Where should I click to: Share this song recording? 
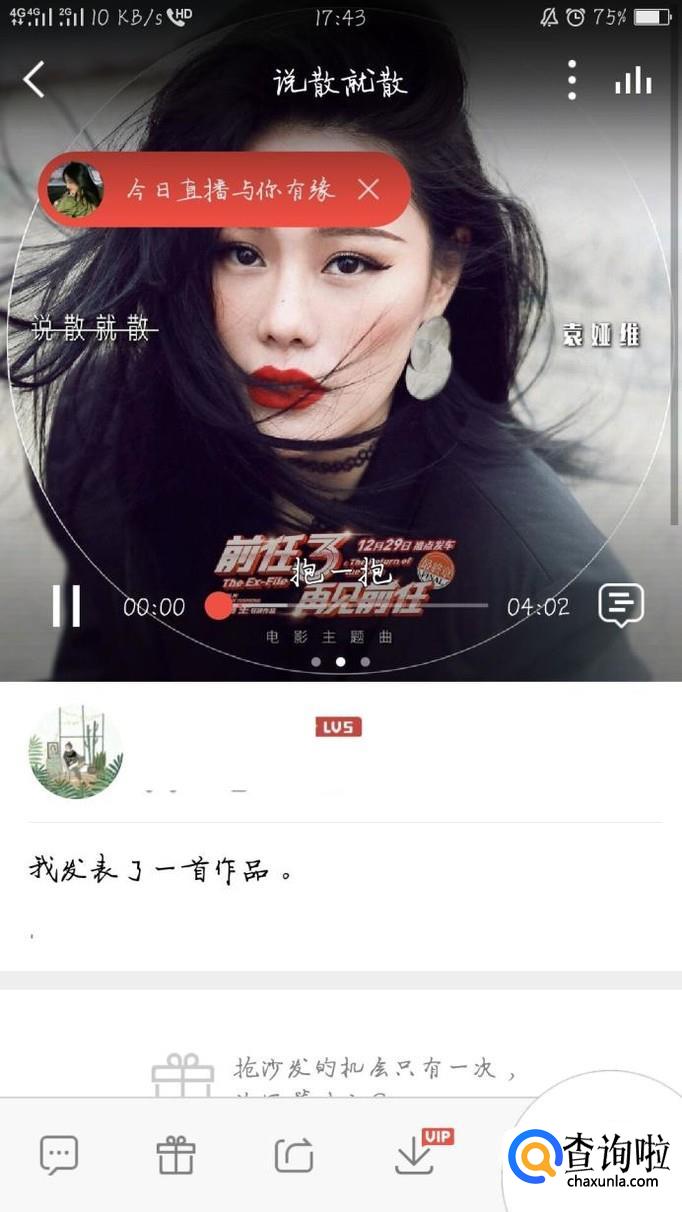tap(294, 1156)
